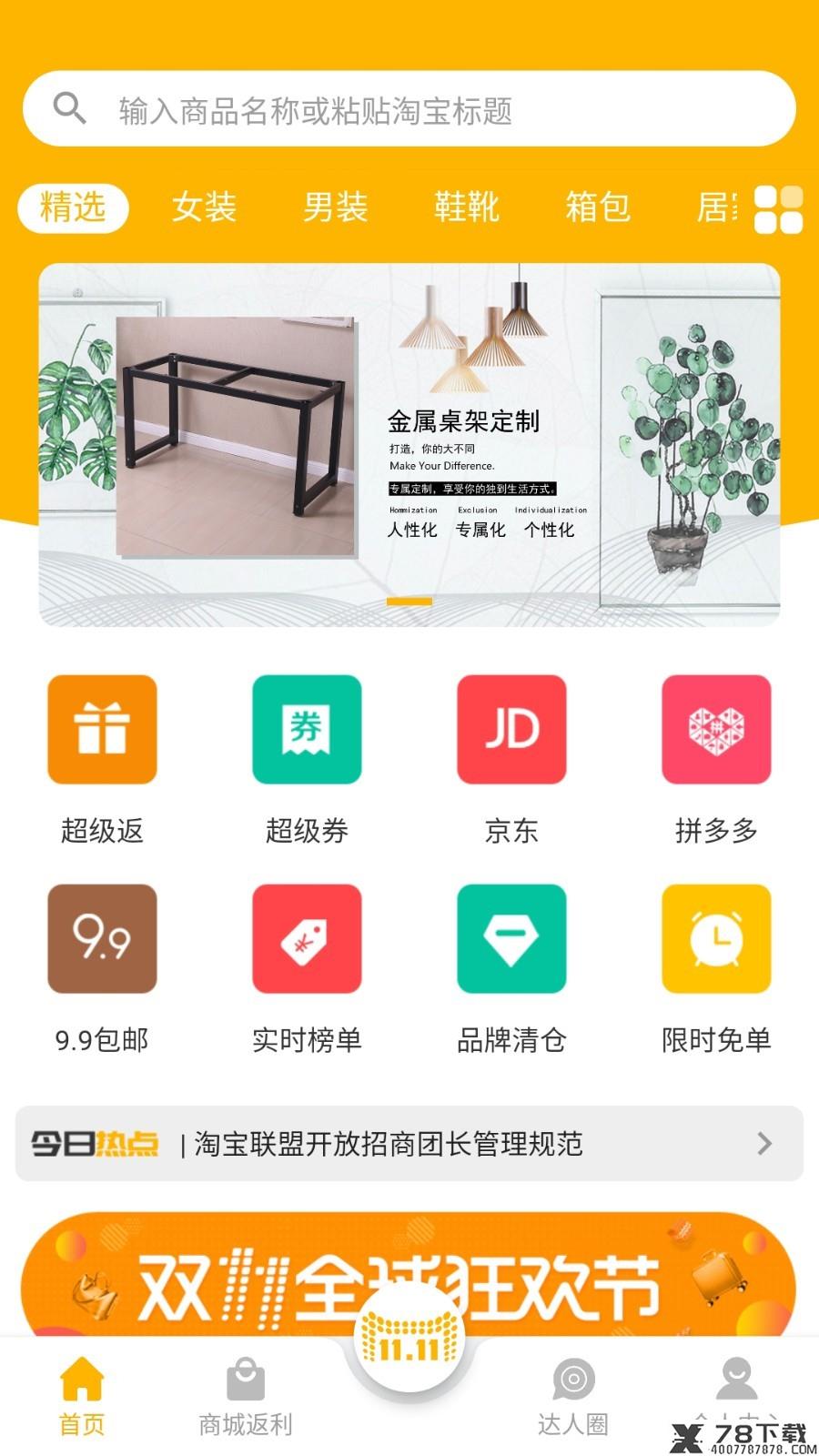Switch to the 女装 tab

pos(205,207)
